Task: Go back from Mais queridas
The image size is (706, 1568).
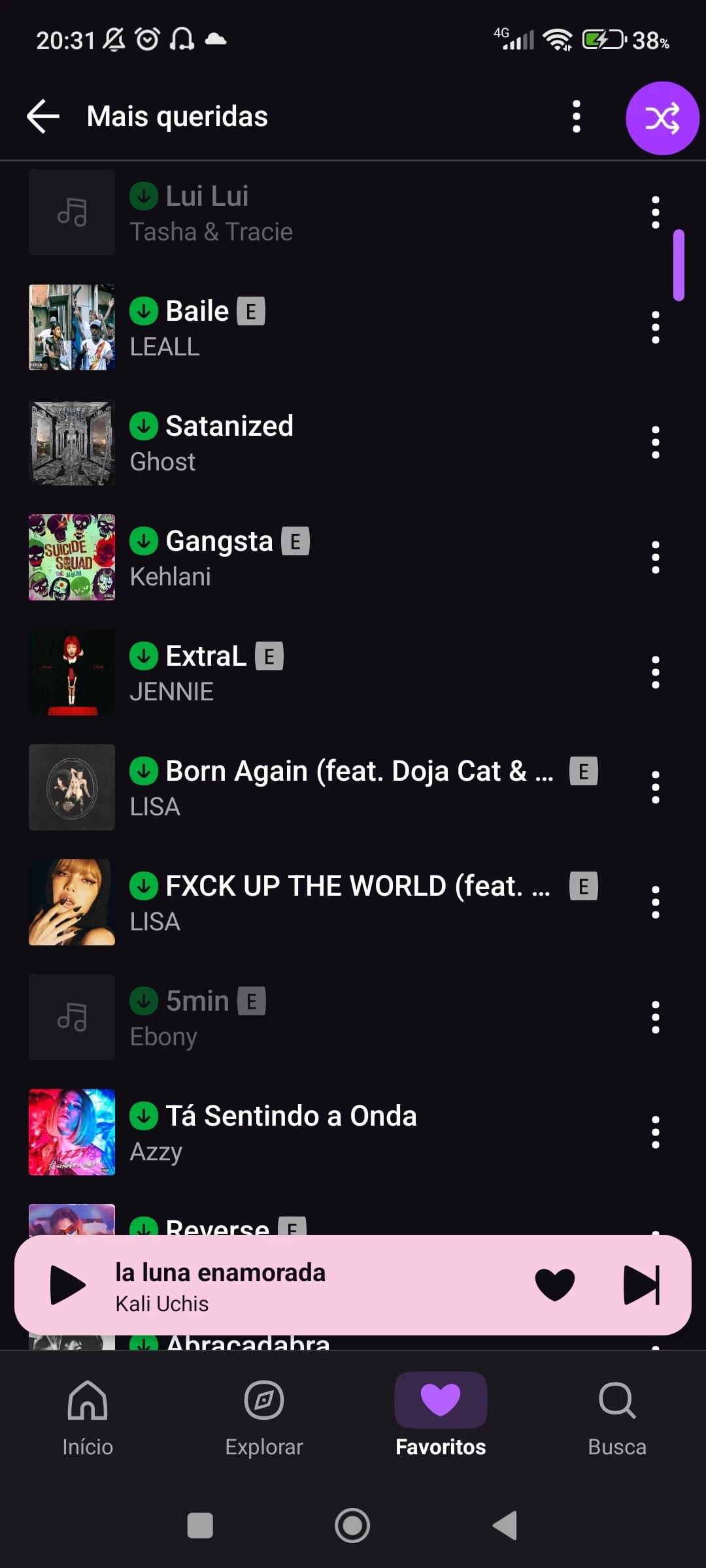Action: 43,117
